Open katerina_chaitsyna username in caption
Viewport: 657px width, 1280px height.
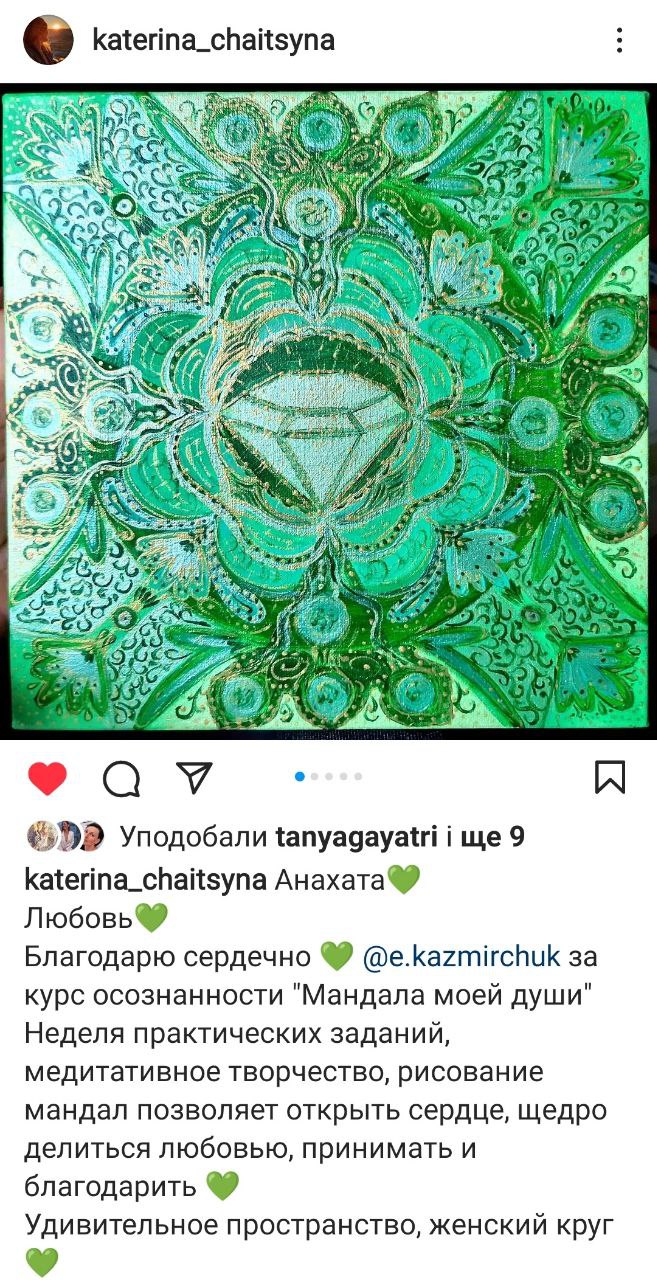[144, 880]
